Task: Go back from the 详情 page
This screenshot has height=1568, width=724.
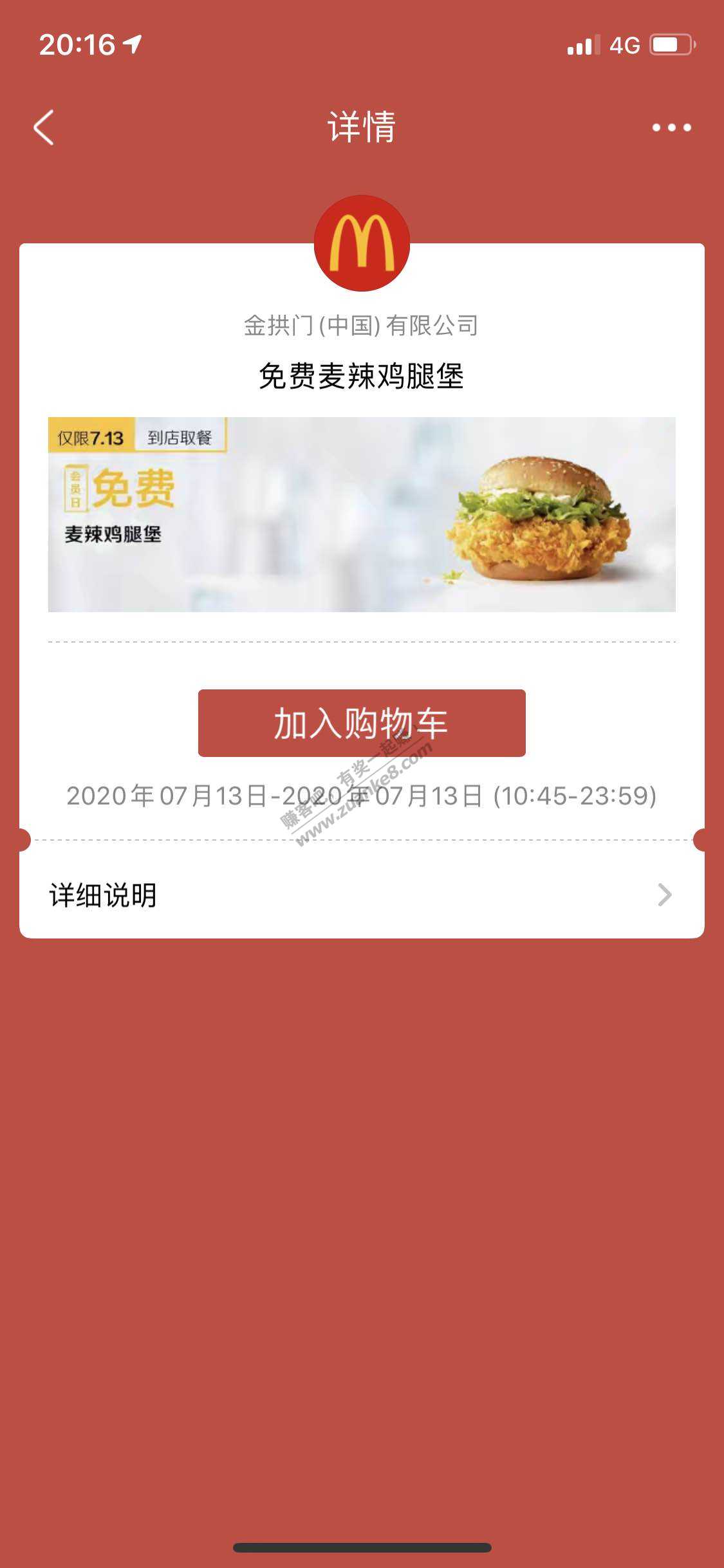Action: [44, 127]
